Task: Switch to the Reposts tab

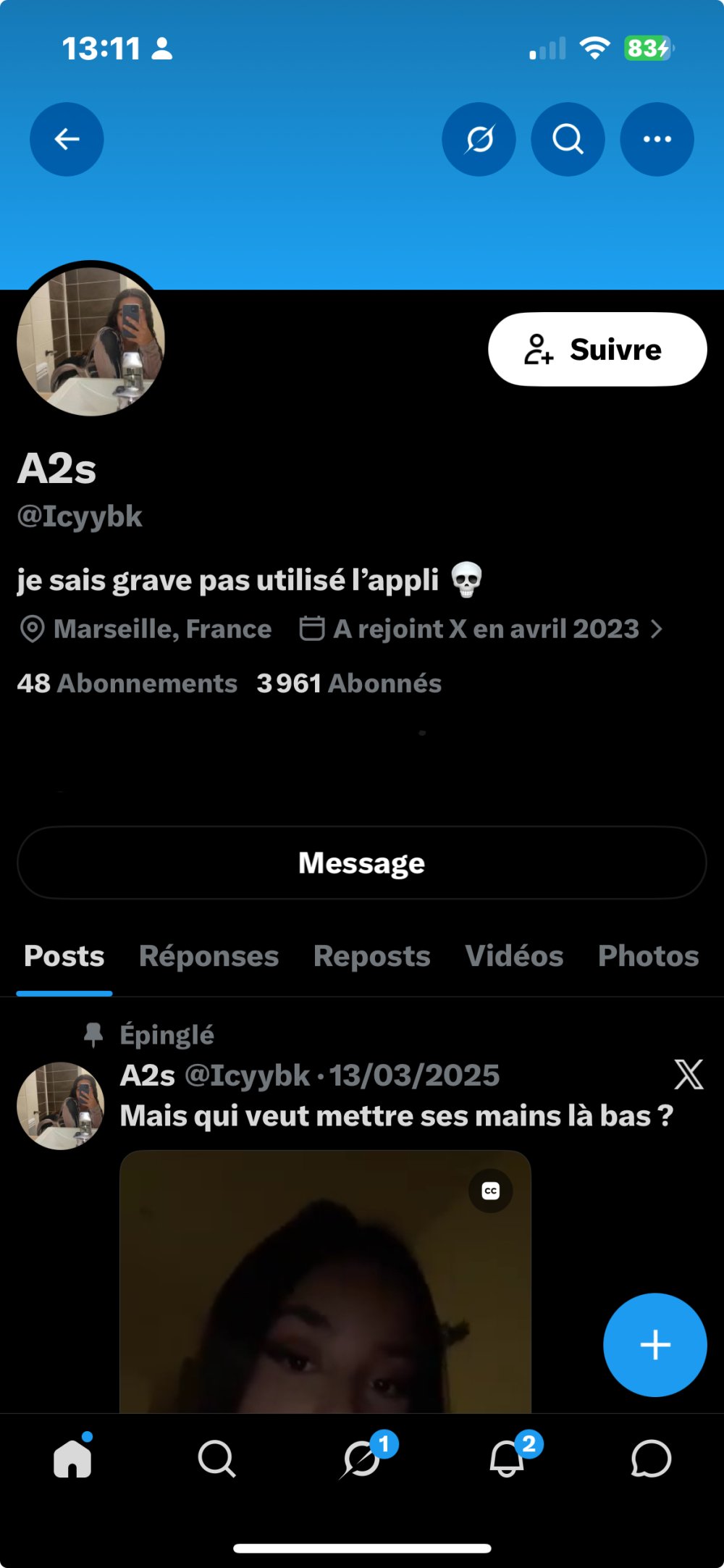Action: coord(371,956)
